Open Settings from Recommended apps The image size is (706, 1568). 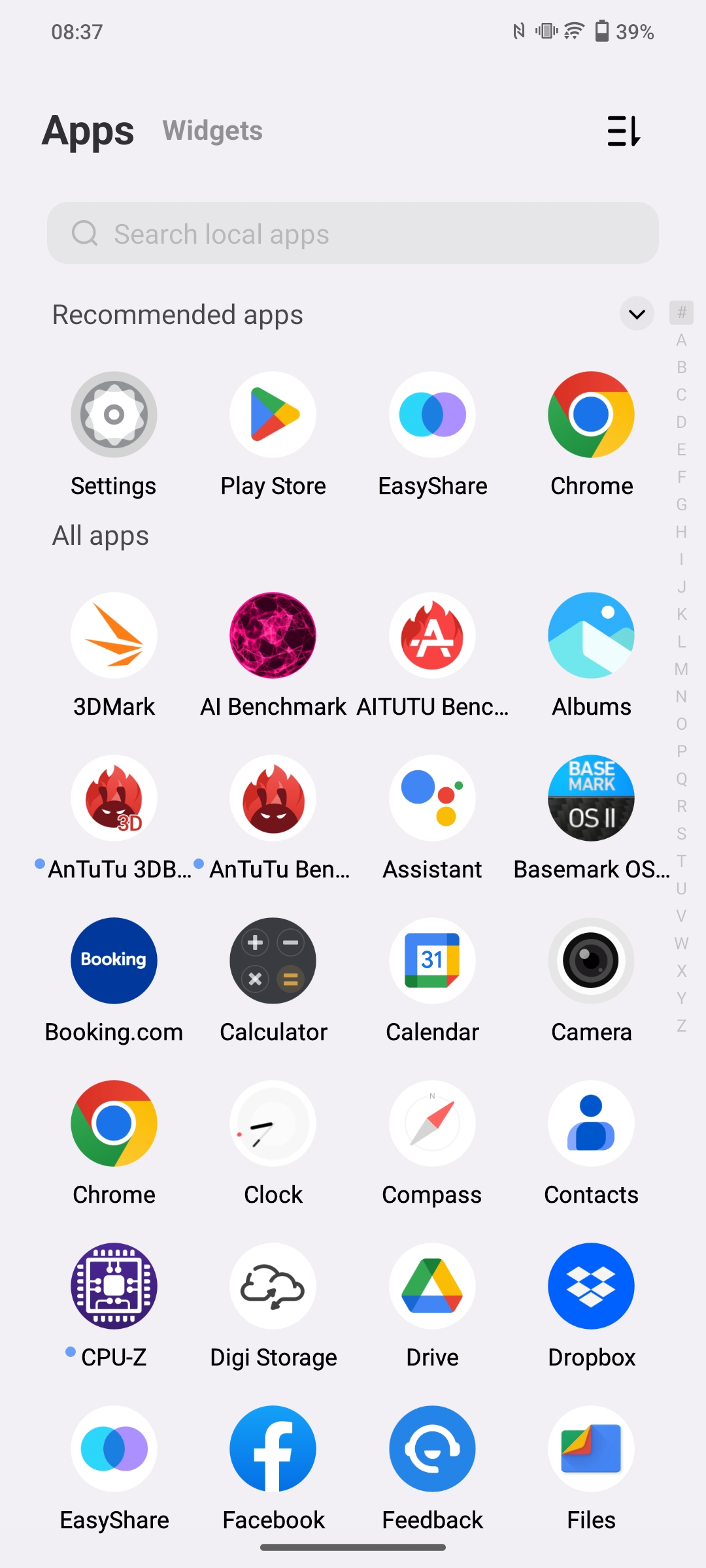114,416
